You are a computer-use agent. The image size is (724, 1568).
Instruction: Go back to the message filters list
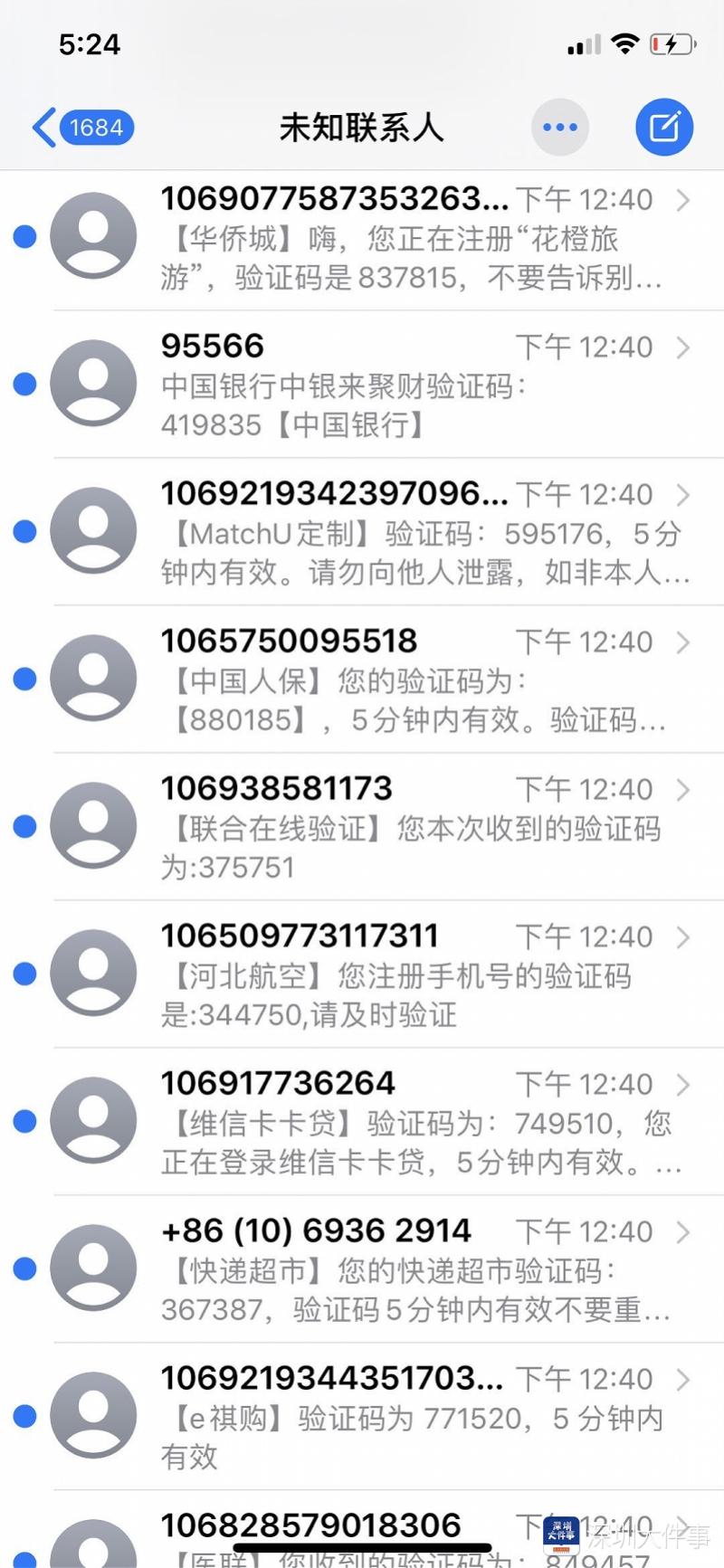(x=81, y=128)
